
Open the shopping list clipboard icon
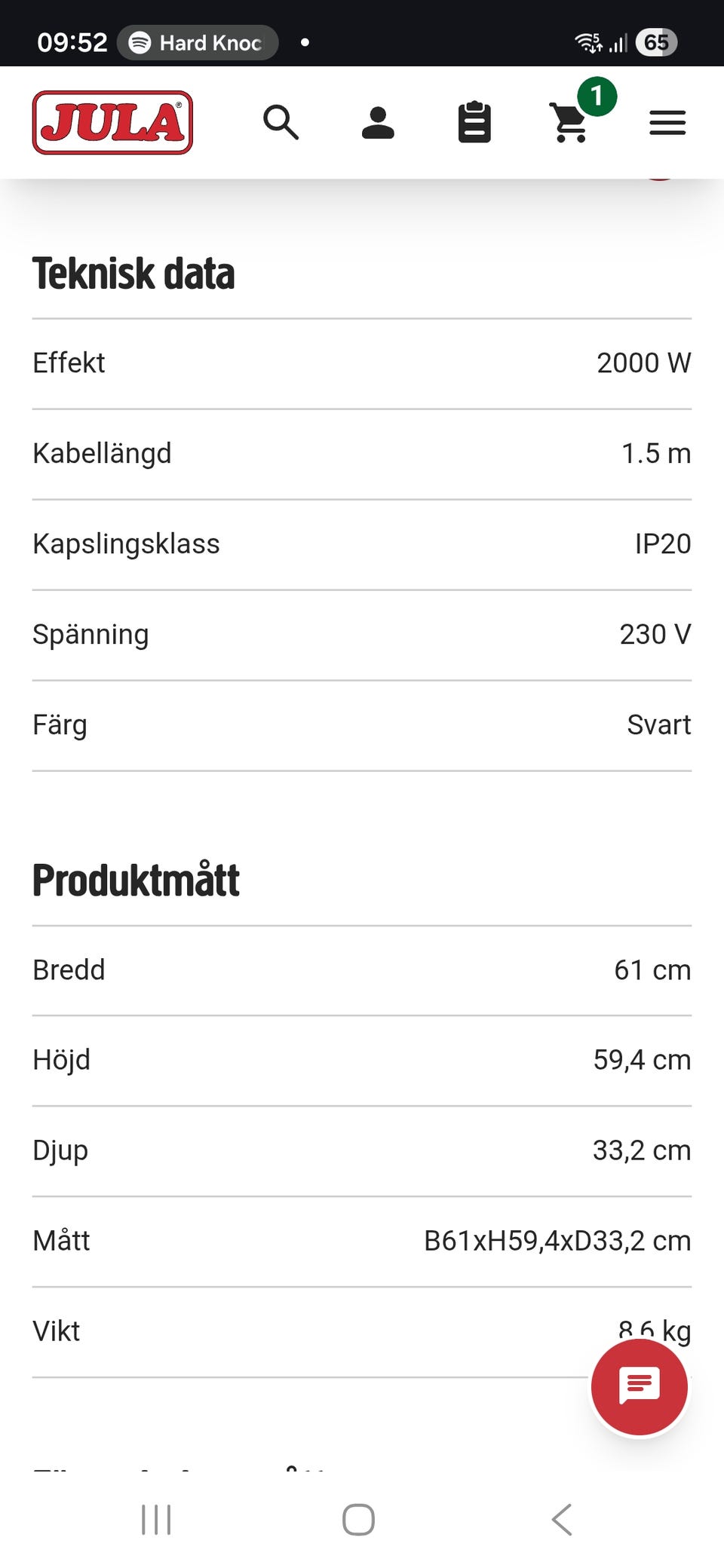[x=474, y=121]
